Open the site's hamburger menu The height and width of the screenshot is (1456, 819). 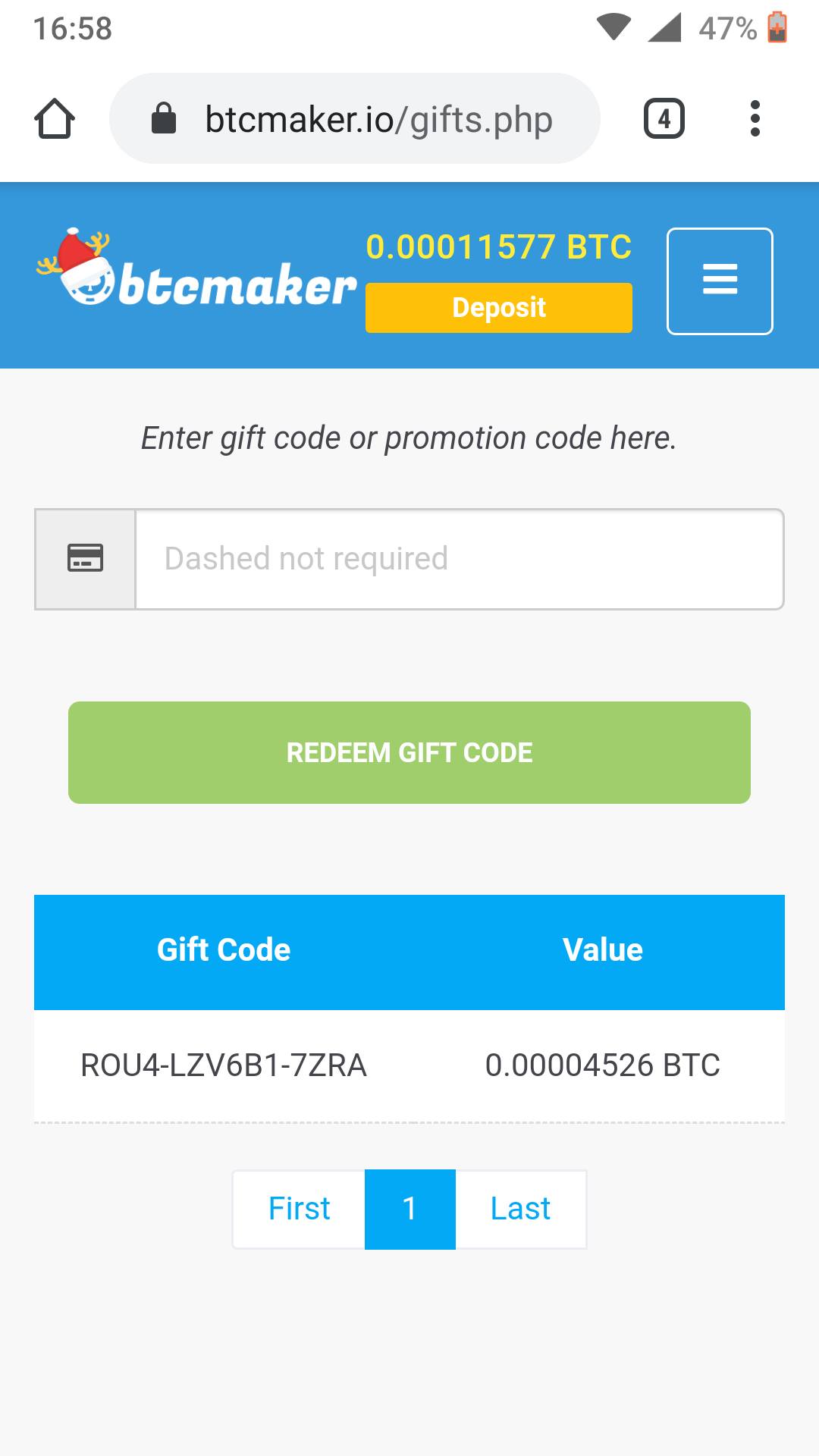720,281
